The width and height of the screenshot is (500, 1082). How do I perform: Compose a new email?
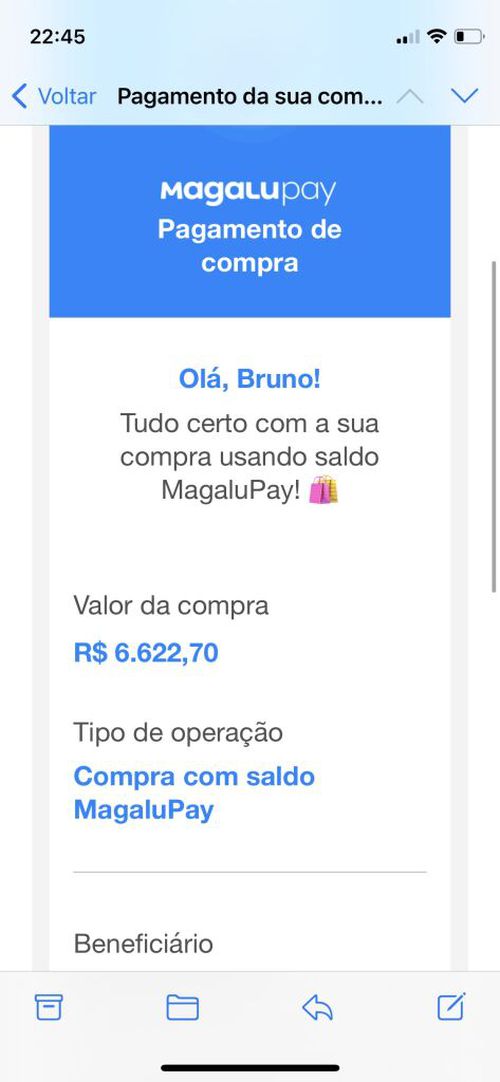pyautogui.click(x=452, y=1006)
